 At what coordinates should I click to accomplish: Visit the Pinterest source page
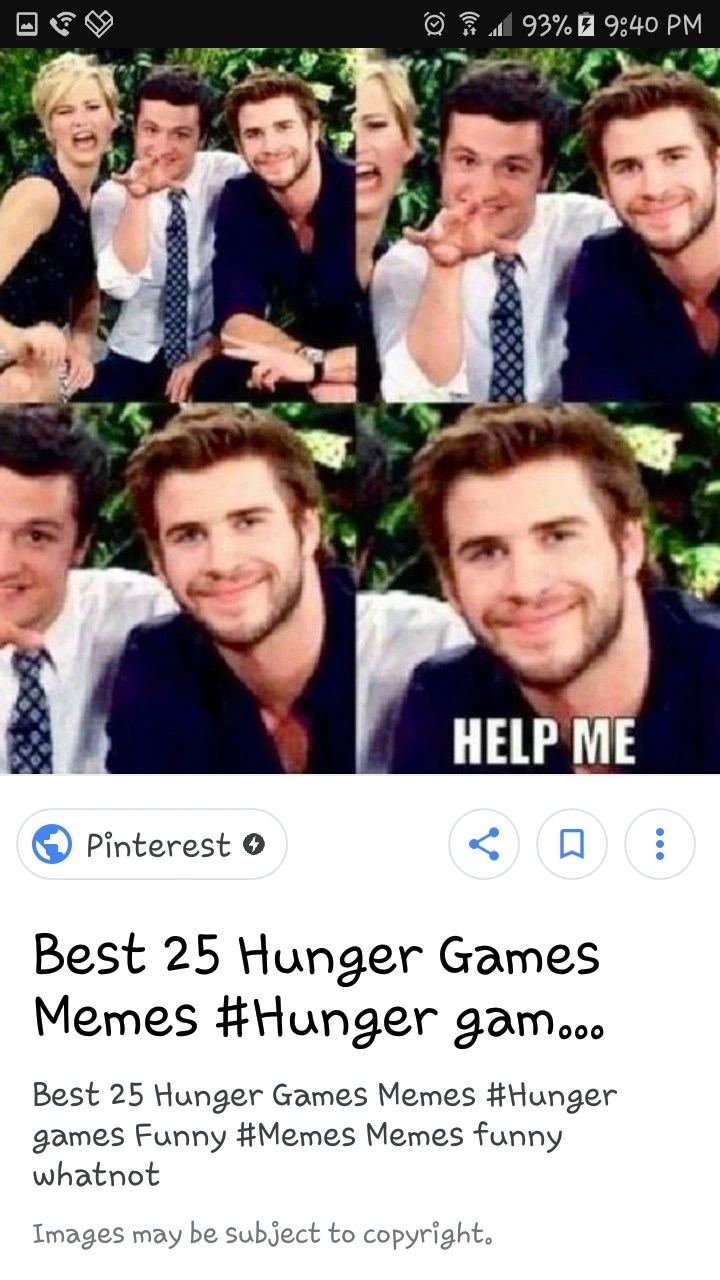click(x=152, y=845)
